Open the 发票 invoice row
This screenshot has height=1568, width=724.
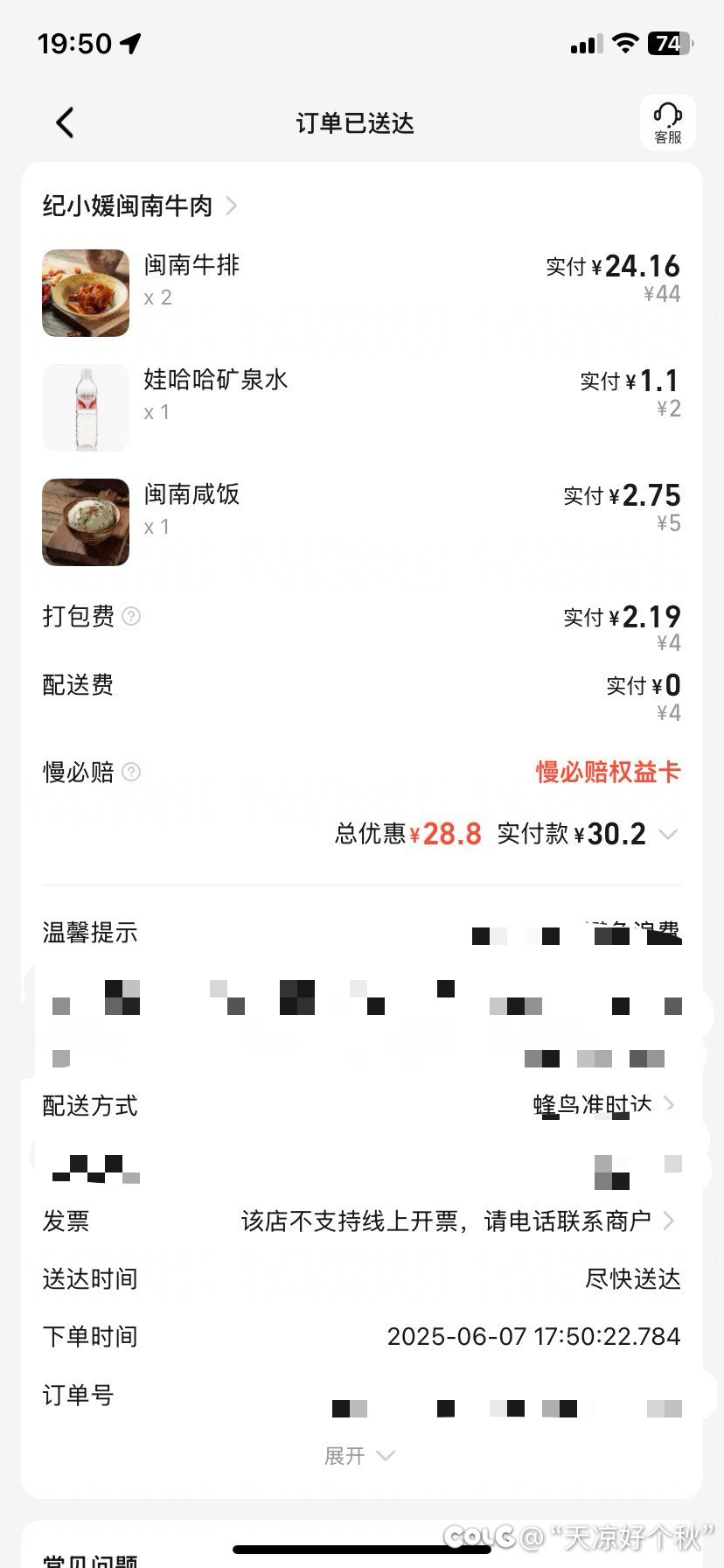click(361, 1221)
